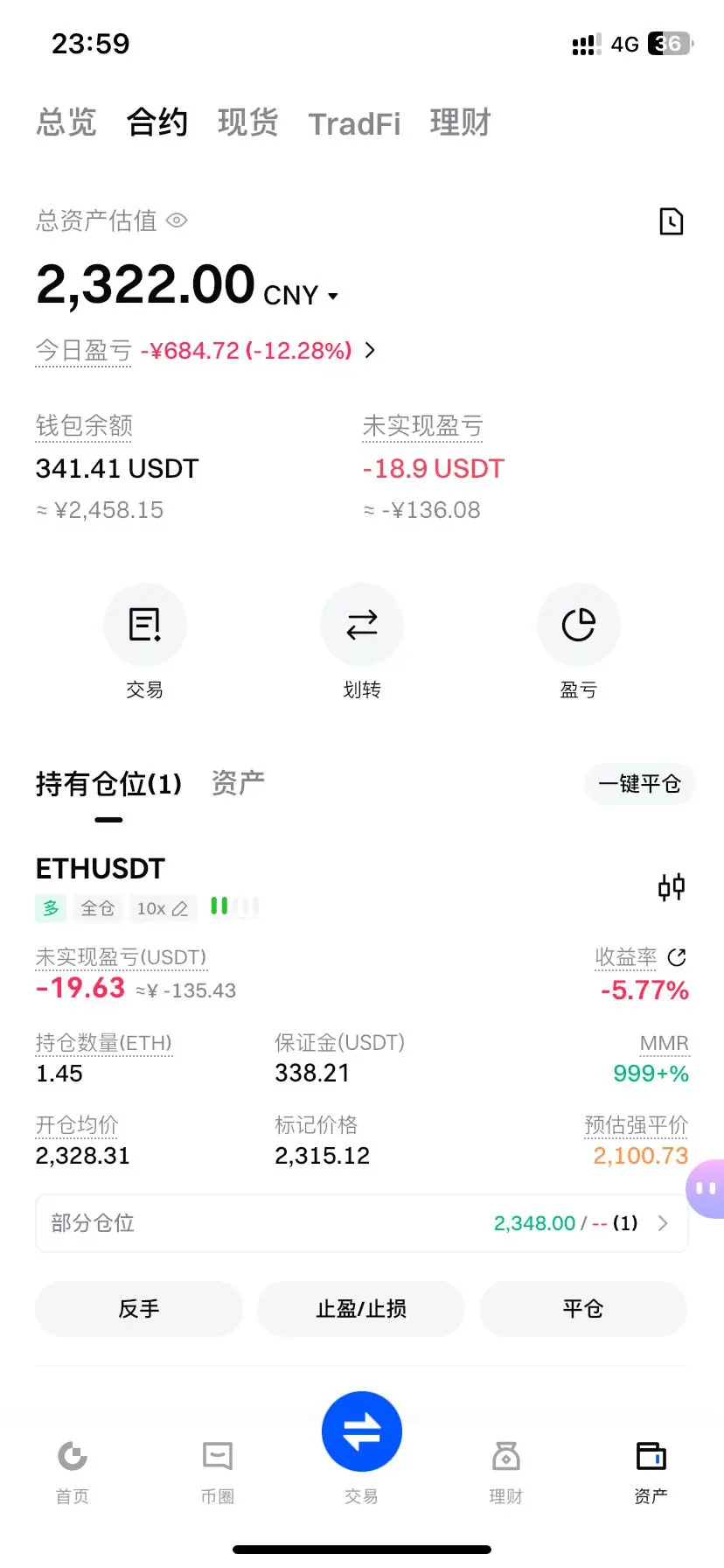This screenshot has width=724, height=1568.
Task: Tap 一键平仓 to close all positions
Action: coord(639,784)
